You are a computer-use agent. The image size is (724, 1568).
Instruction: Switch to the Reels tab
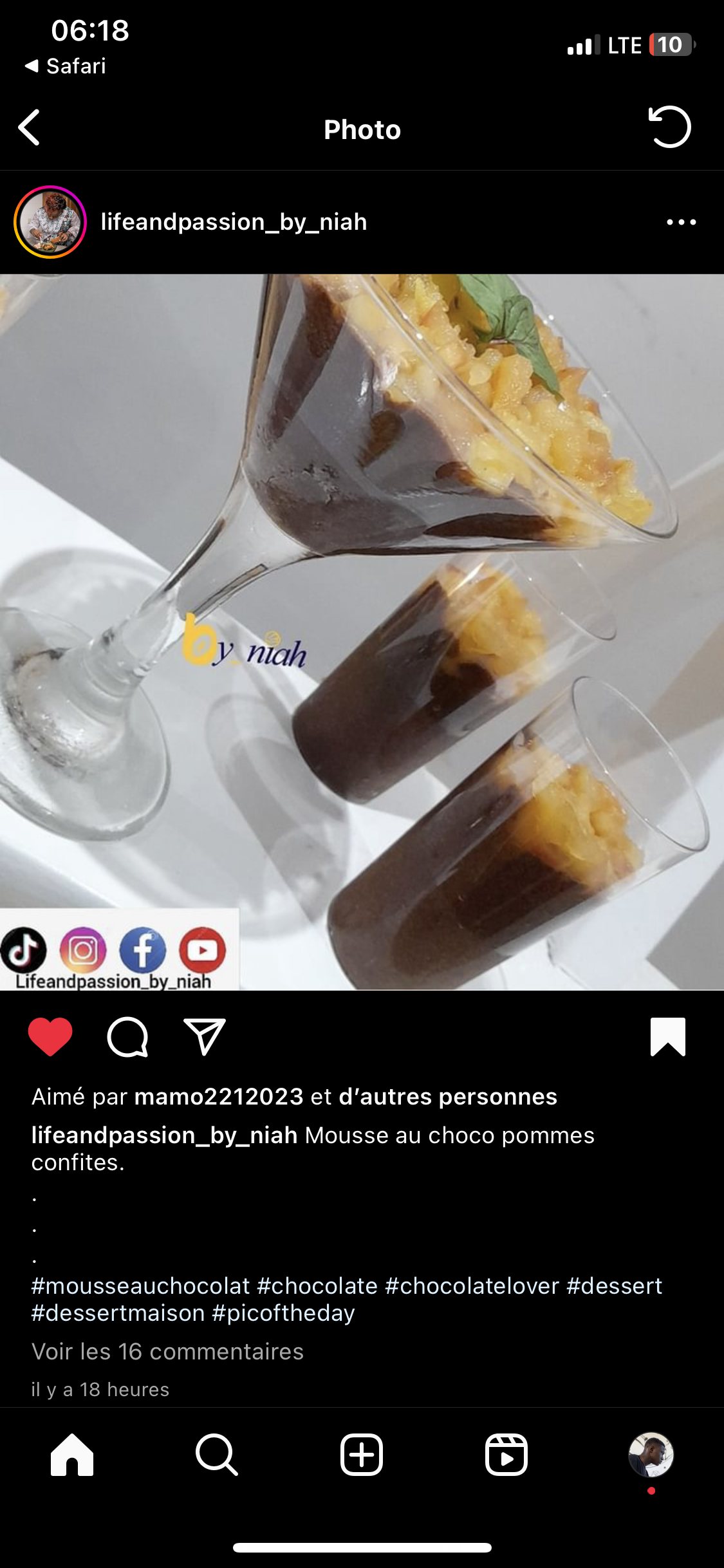(506, 1455)
